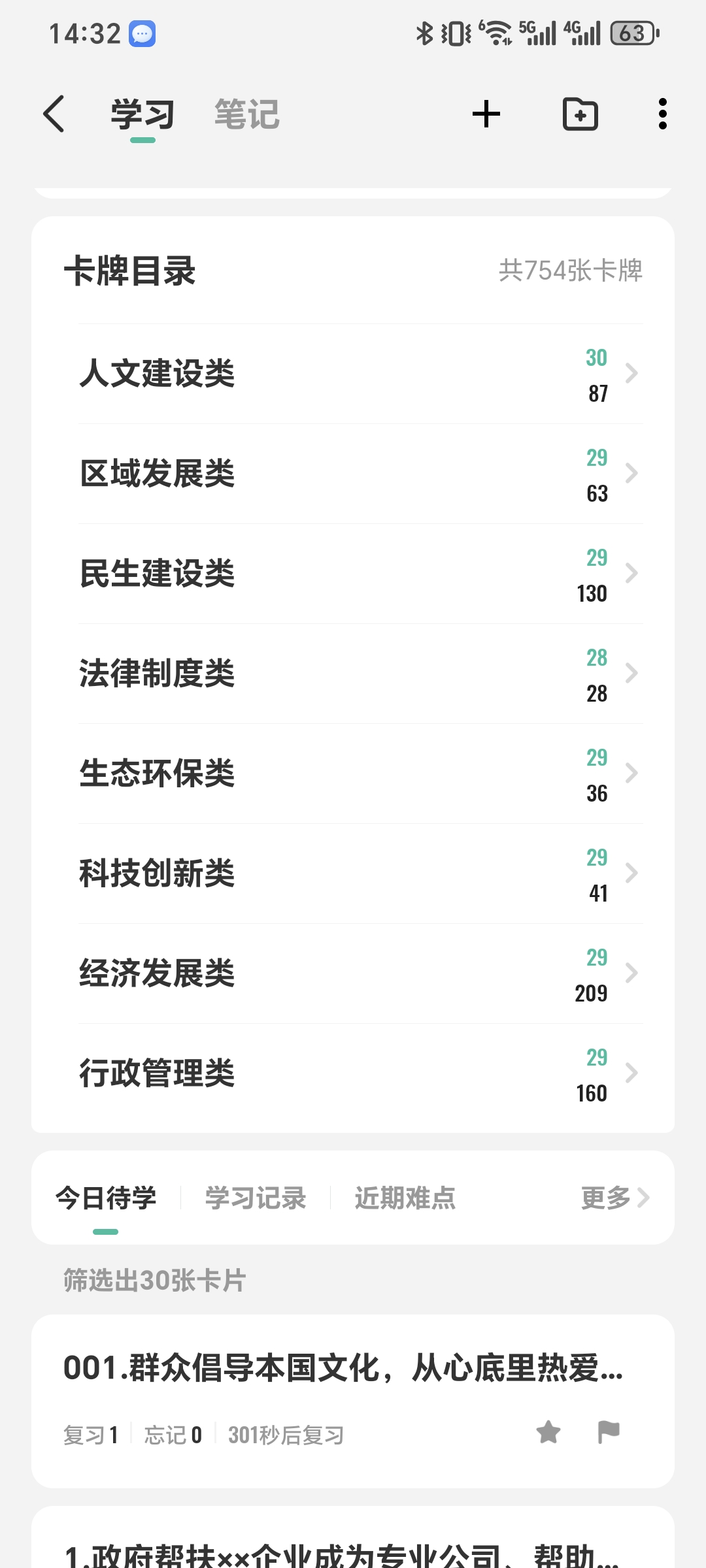Screen dimensions: 706x1568
Task: Show the 近期难点 tab
Action: tap(405, 1198)
